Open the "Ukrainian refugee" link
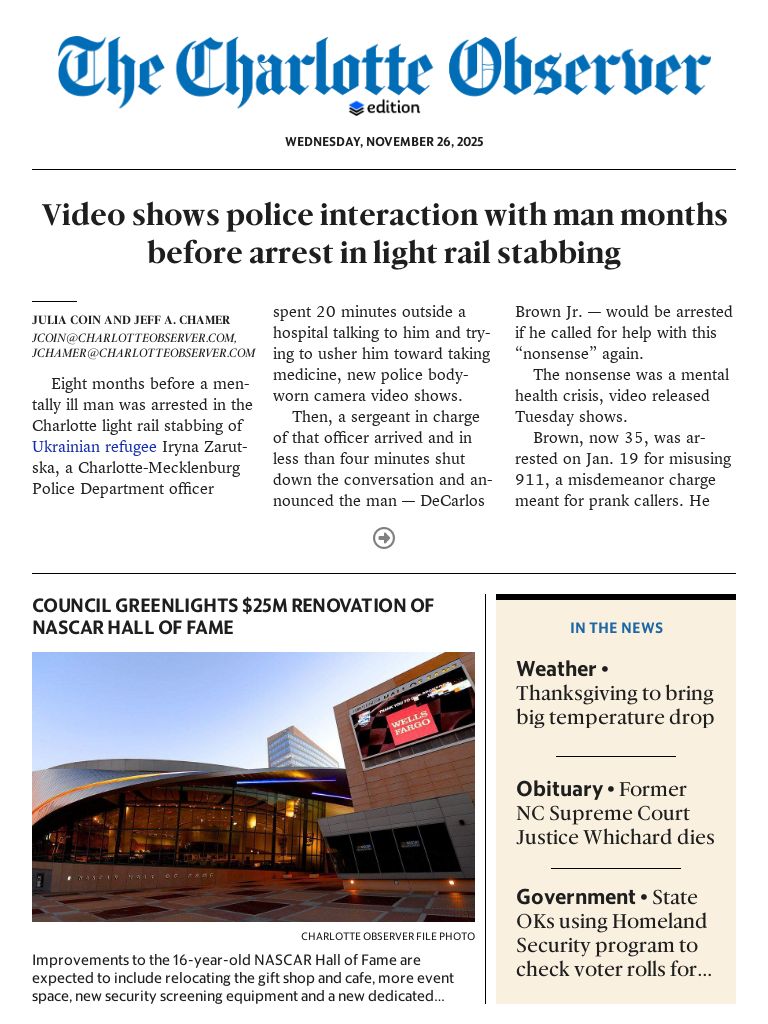This screenshot has height=1024, width=768. pos(94,447)
